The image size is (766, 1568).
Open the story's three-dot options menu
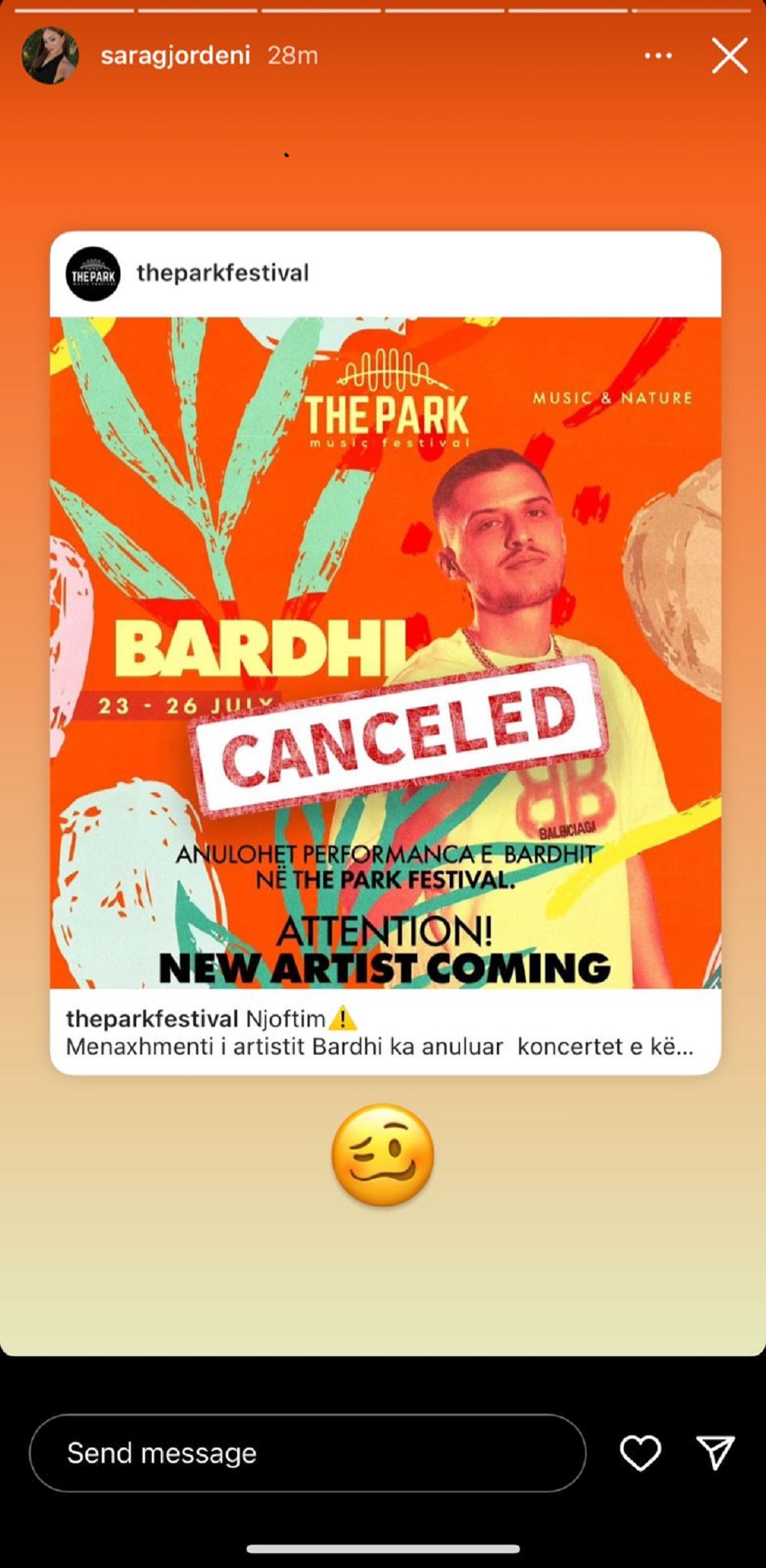[658, 56]
